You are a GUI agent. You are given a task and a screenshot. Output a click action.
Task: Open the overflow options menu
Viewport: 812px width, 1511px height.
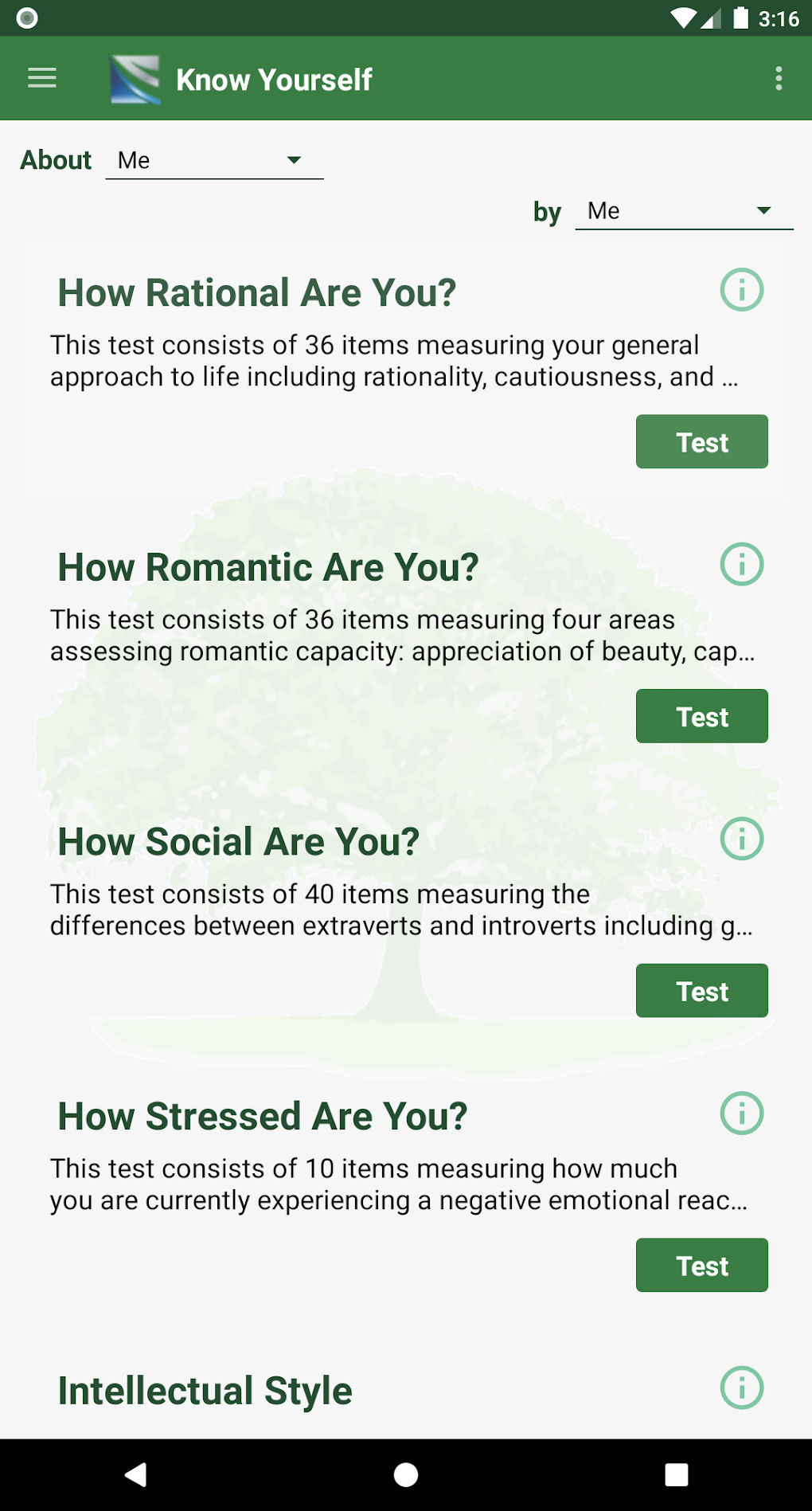(779, 77)
